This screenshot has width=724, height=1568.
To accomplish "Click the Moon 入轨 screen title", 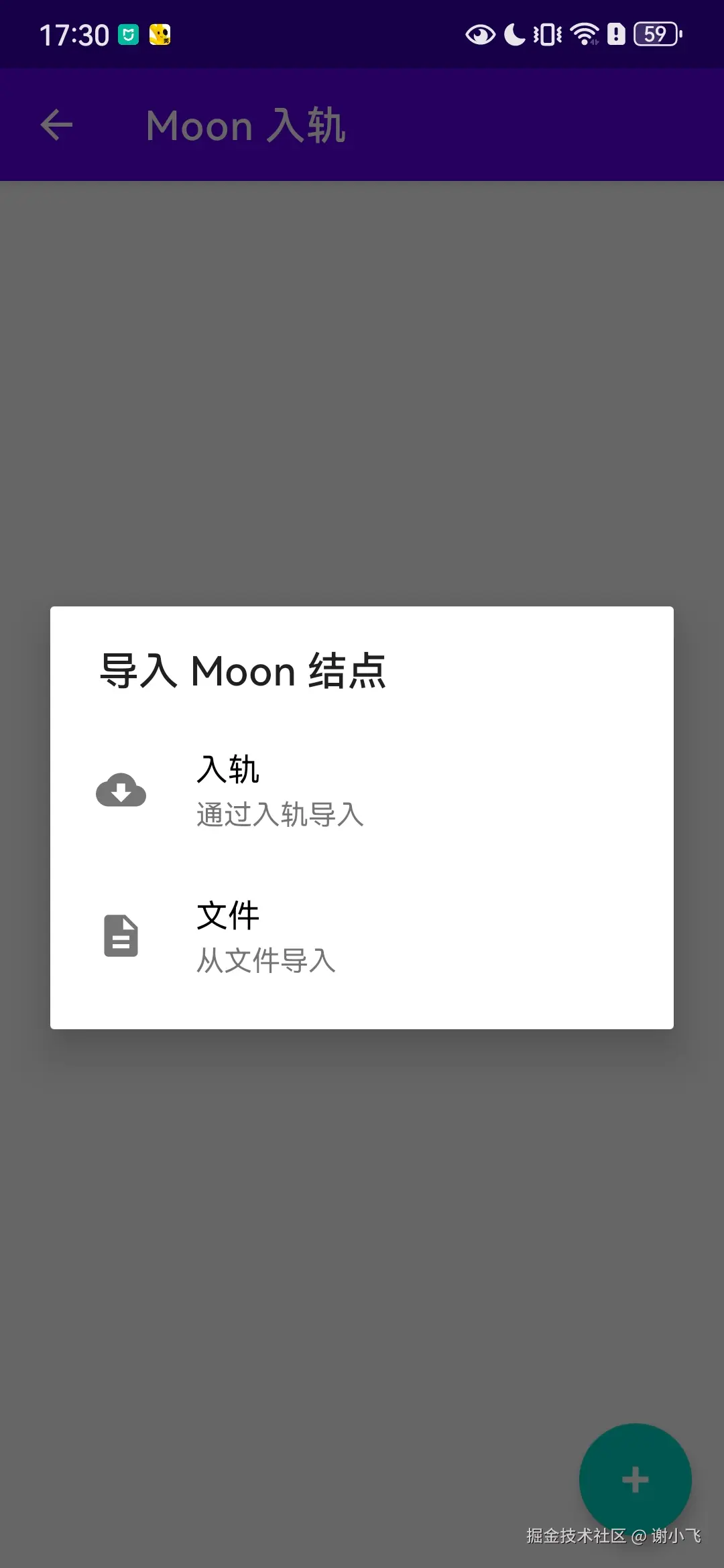I will tap(245, 125).
